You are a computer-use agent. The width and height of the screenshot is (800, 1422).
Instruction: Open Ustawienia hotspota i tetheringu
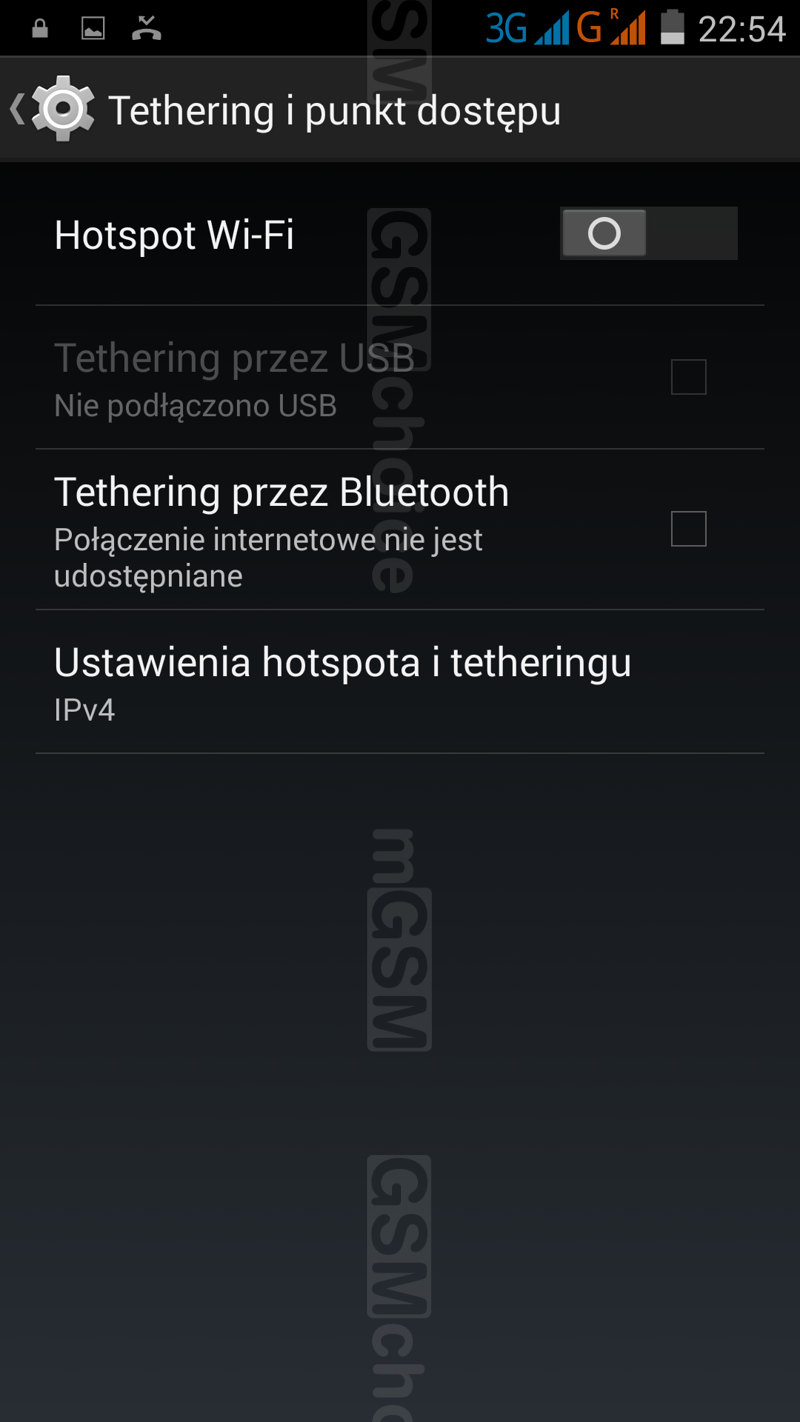pos(342,682)
